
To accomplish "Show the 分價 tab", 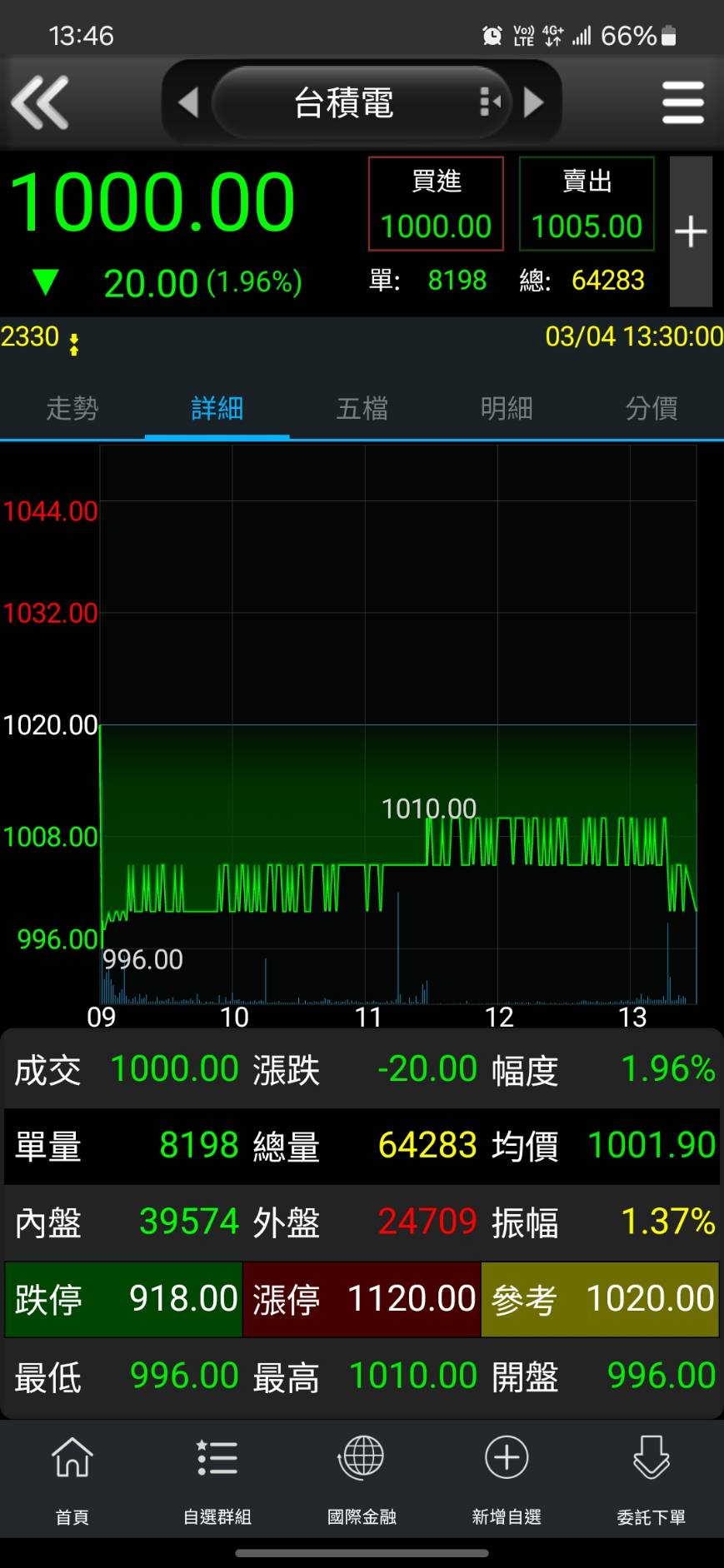I will click(652, 408).
